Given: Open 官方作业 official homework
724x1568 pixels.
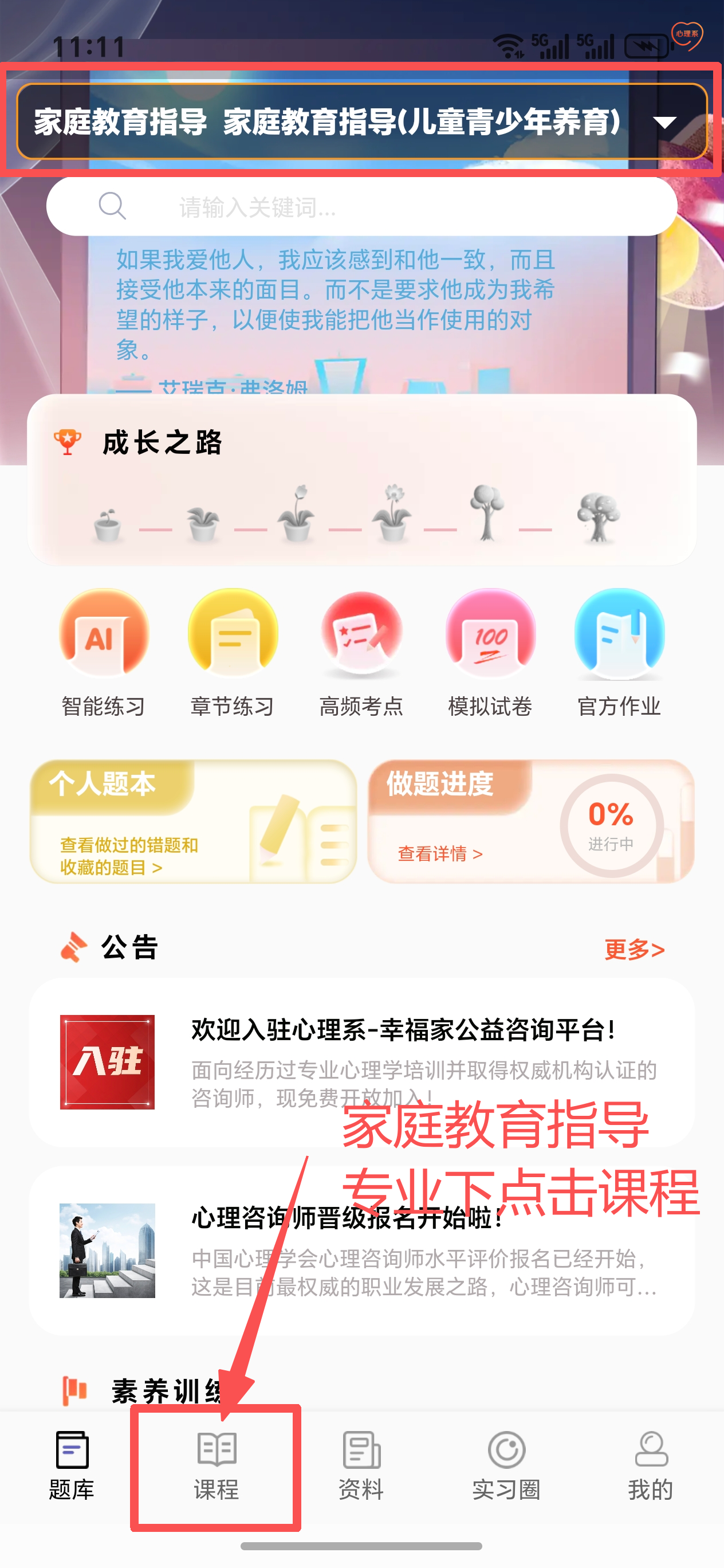Looking at the screenshot, I should click(x=619, y=651).
